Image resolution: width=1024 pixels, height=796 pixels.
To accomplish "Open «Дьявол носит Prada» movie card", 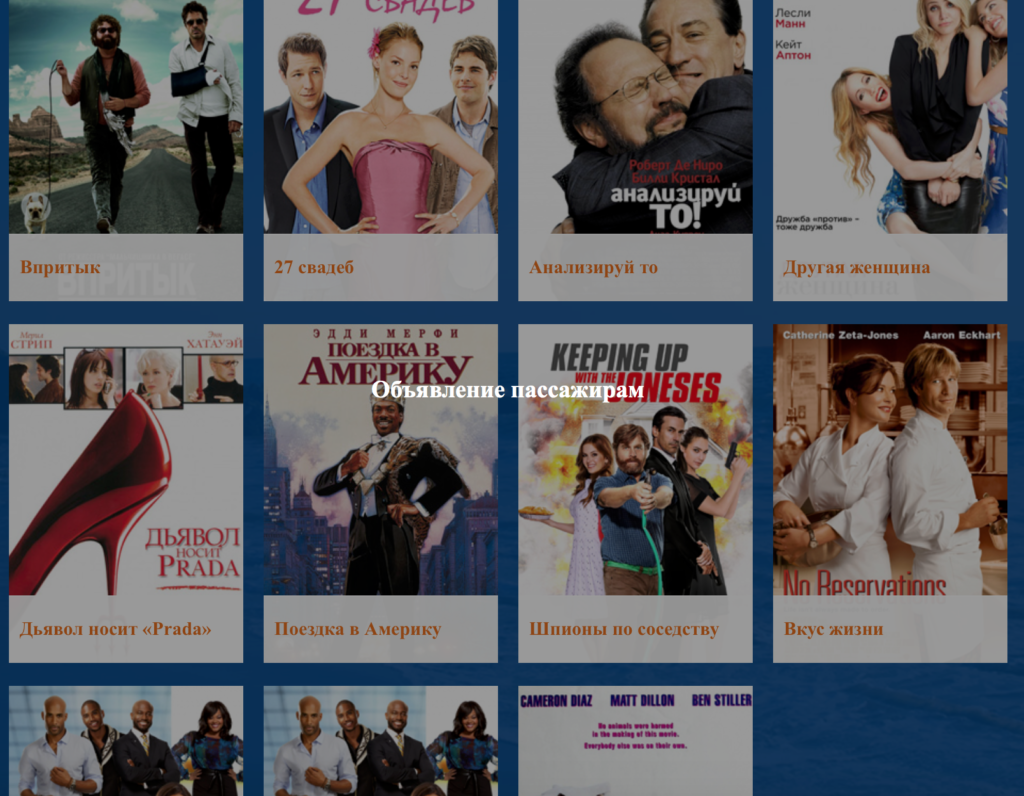I will (126, 480).
